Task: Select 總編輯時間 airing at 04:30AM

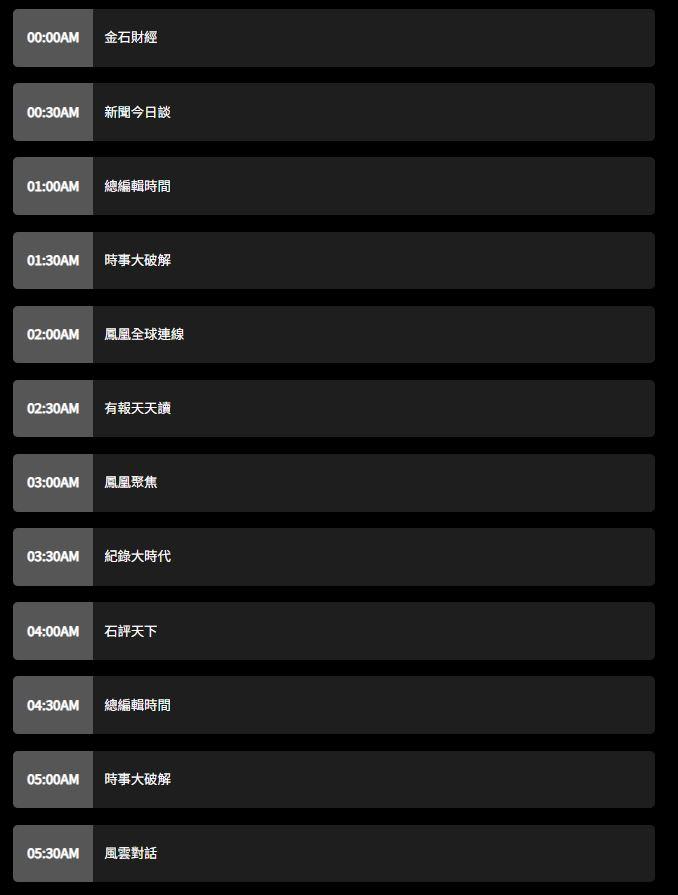Action: pyautogui.click(x=333, y=705)
